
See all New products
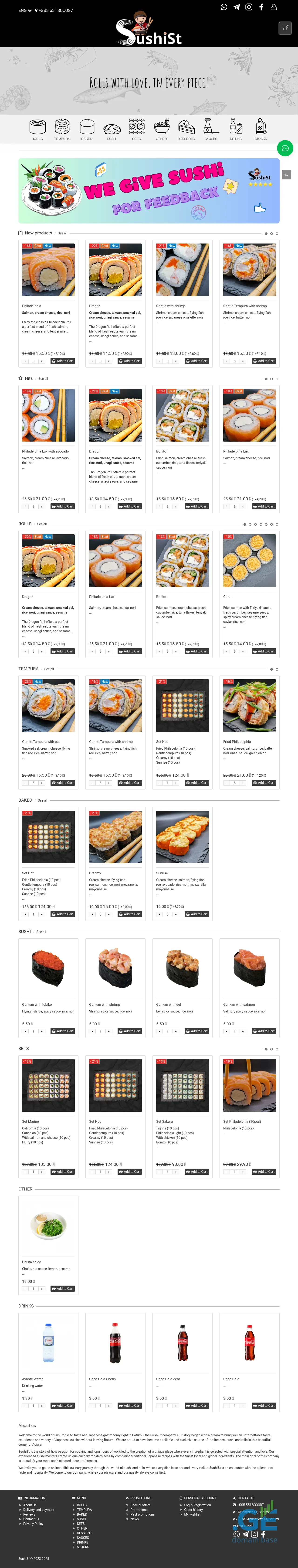click(63, 233)
